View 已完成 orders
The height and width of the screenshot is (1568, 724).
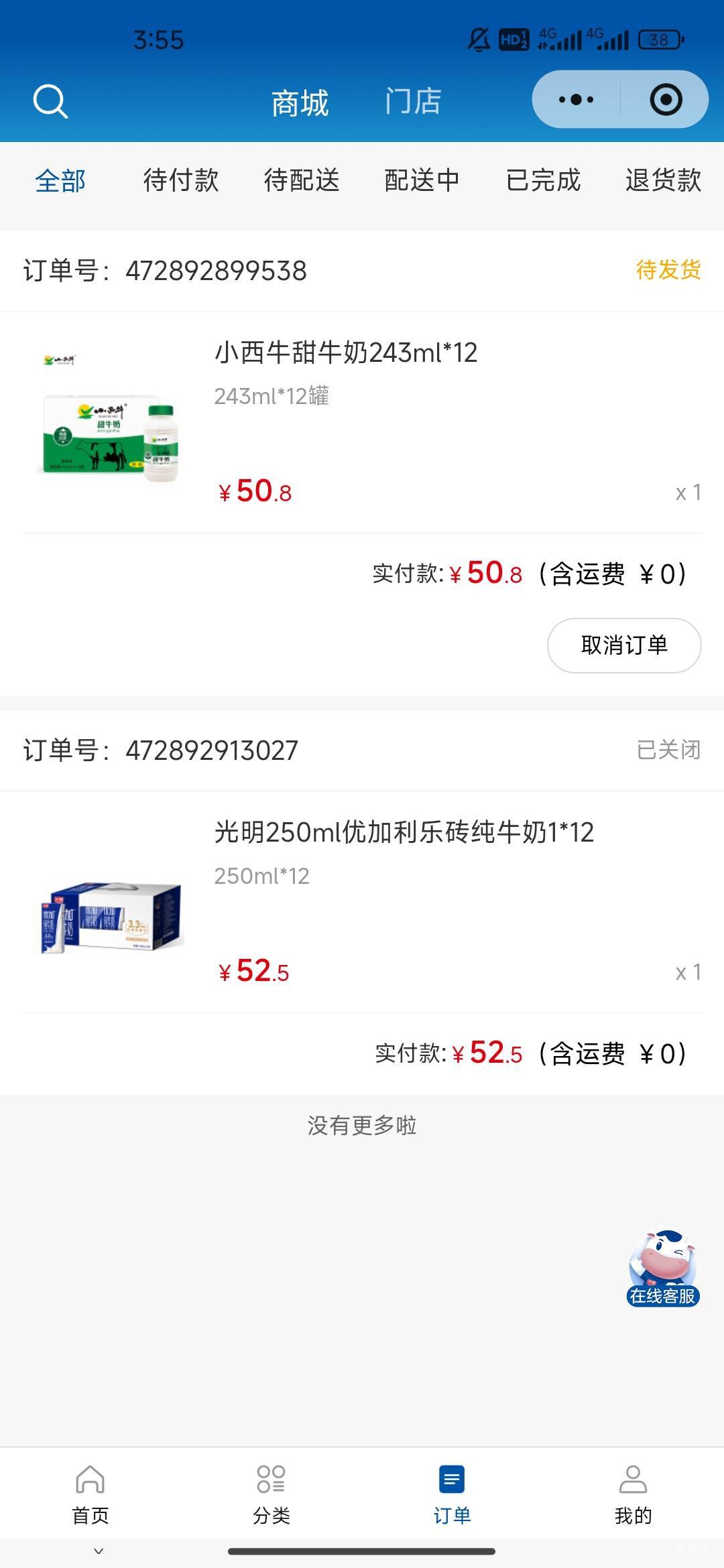tap(543, 181)
